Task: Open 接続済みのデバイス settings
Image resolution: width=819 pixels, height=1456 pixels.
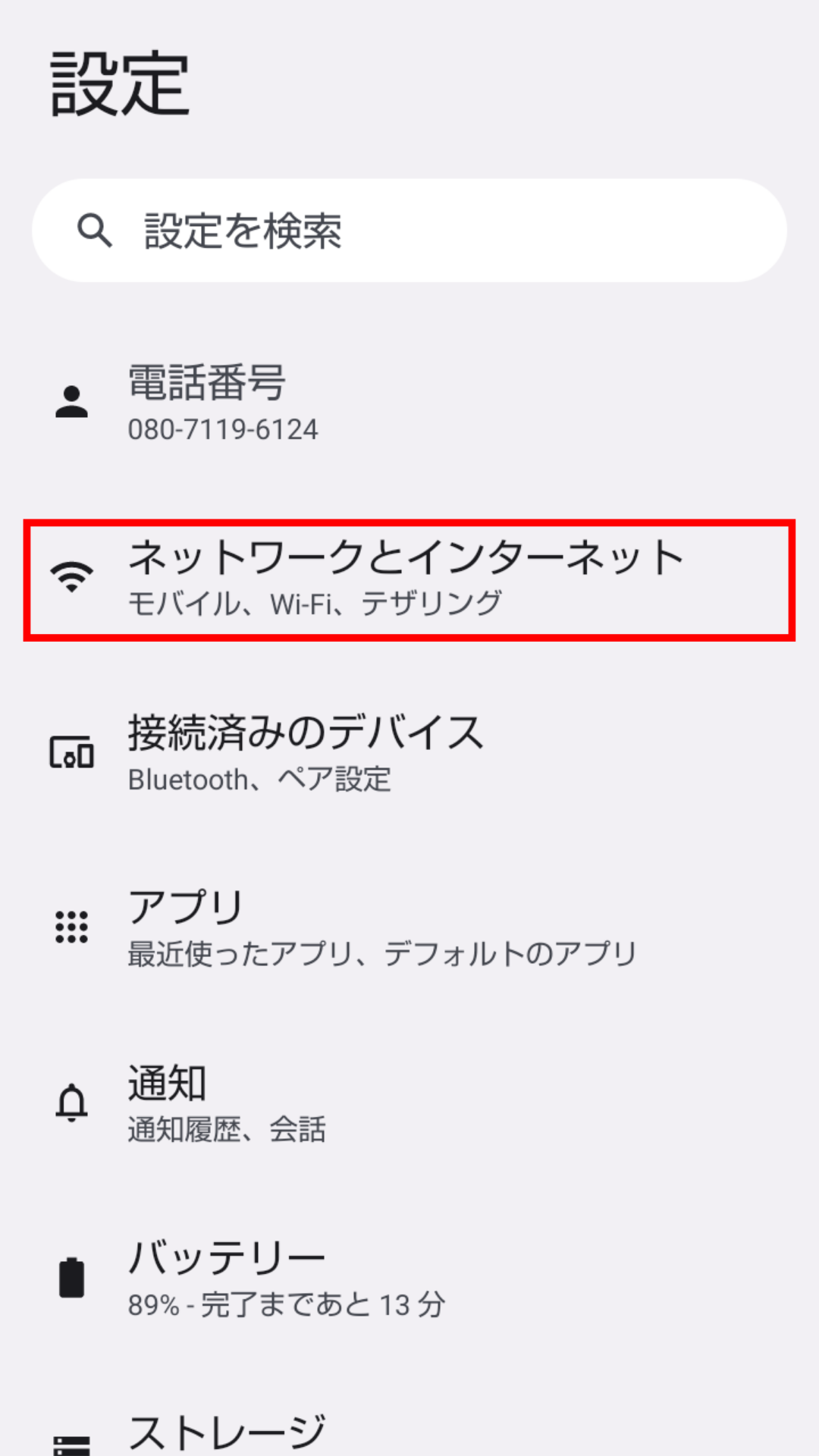Action: pyautogui.click(x=409, y=753)
